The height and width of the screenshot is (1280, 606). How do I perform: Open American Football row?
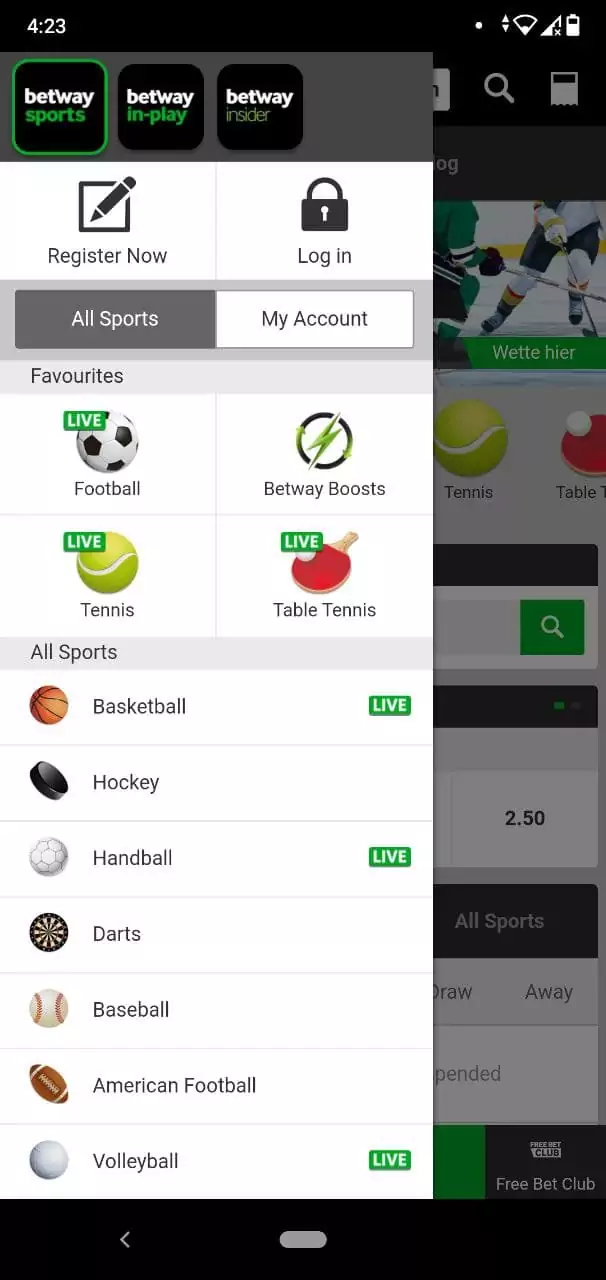pos(216,1086)
